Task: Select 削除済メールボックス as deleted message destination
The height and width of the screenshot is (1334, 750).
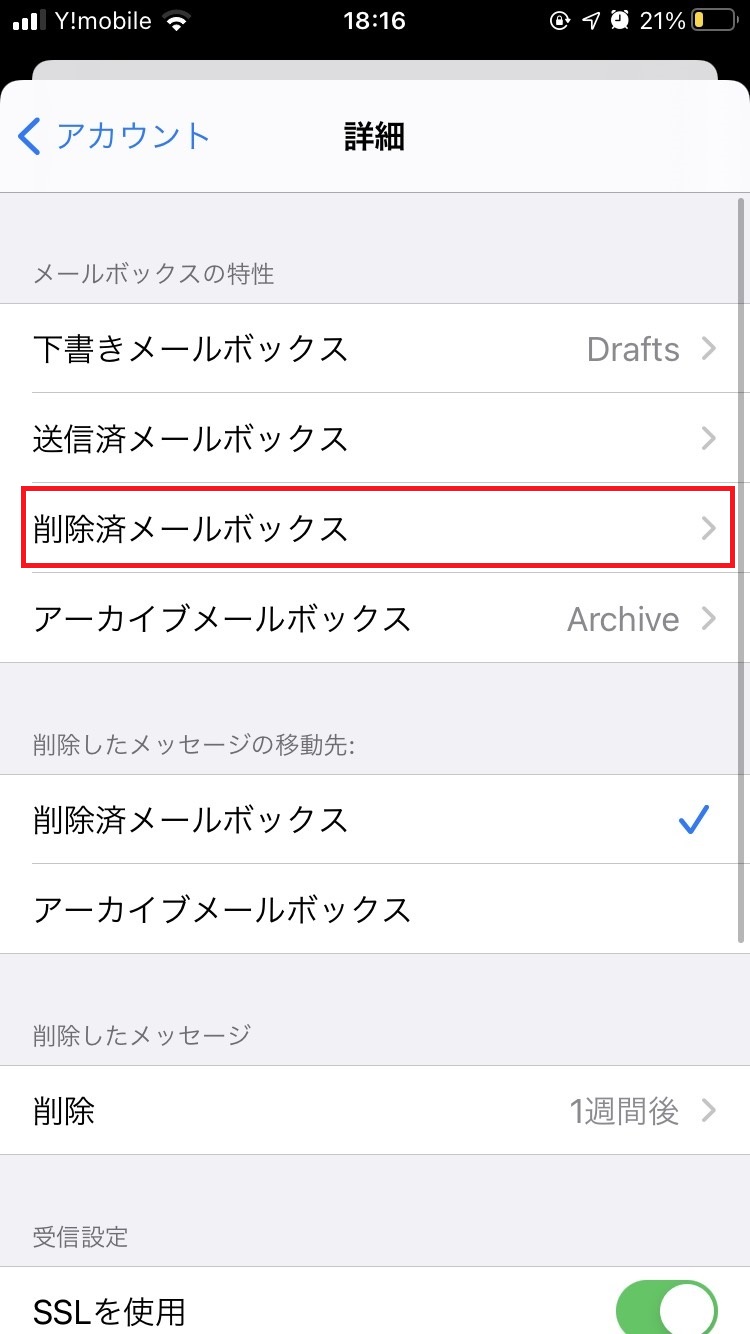Action: (x=375, y=819)
